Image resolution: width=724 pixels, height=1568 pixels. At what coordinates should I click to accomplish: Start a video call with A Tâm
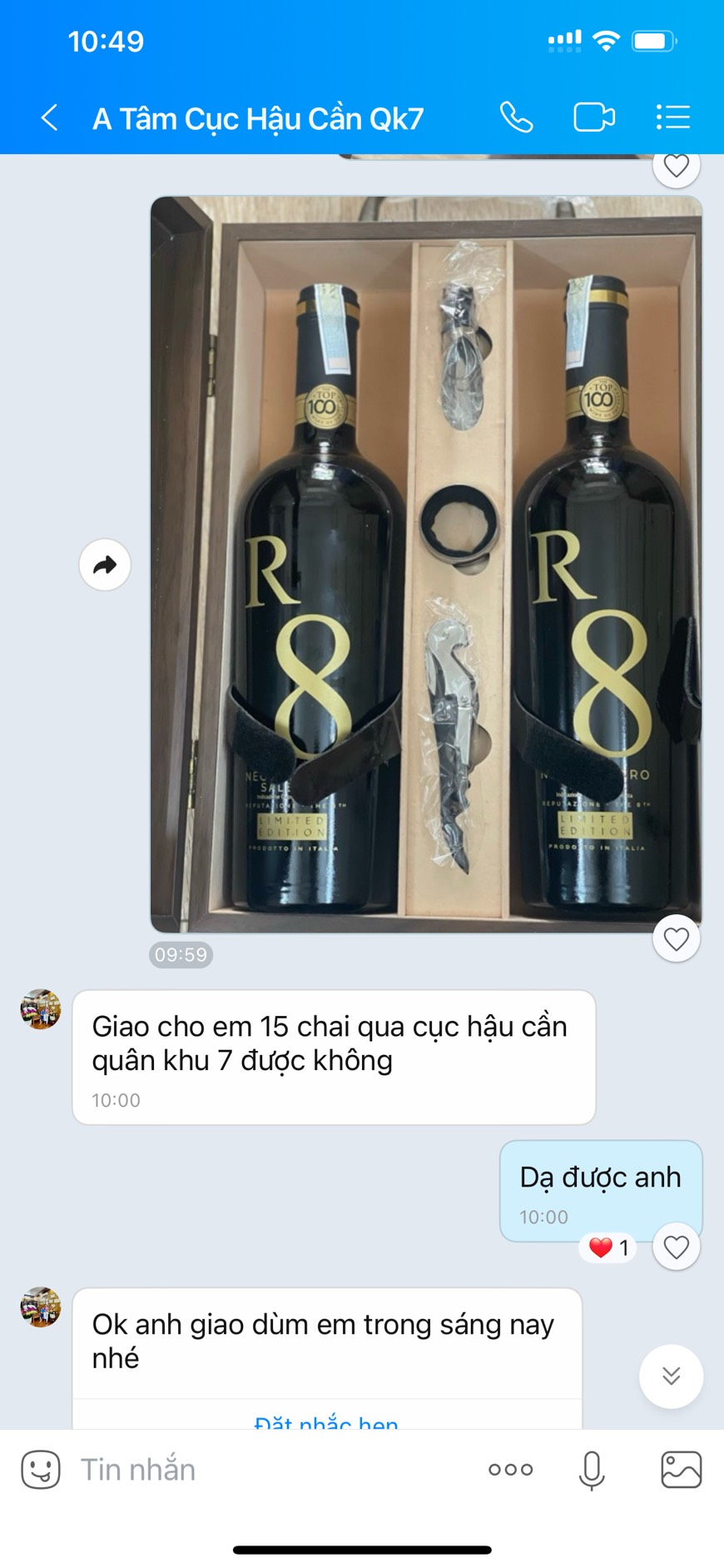(x=594, y=117)
